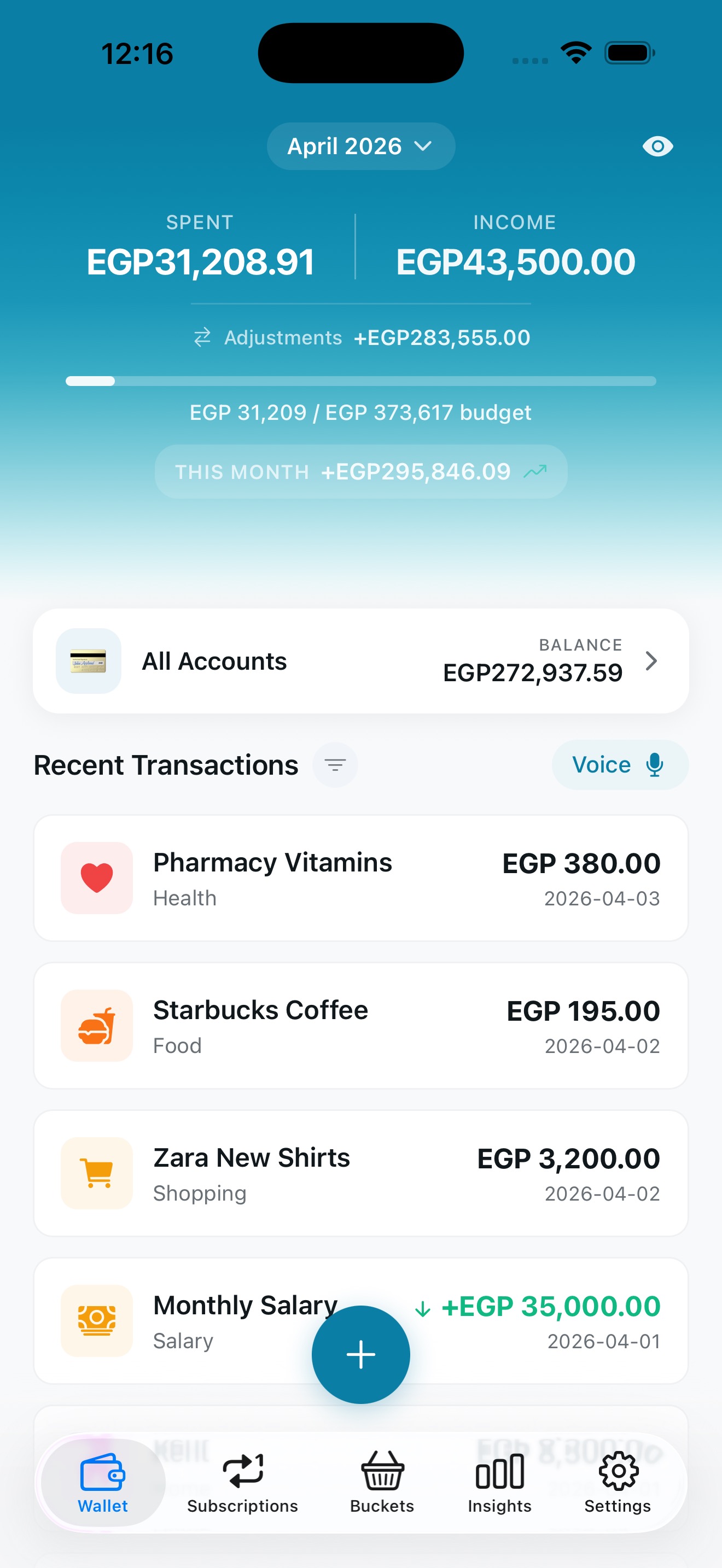Open the All Accounts balance card

coord(360,661)
